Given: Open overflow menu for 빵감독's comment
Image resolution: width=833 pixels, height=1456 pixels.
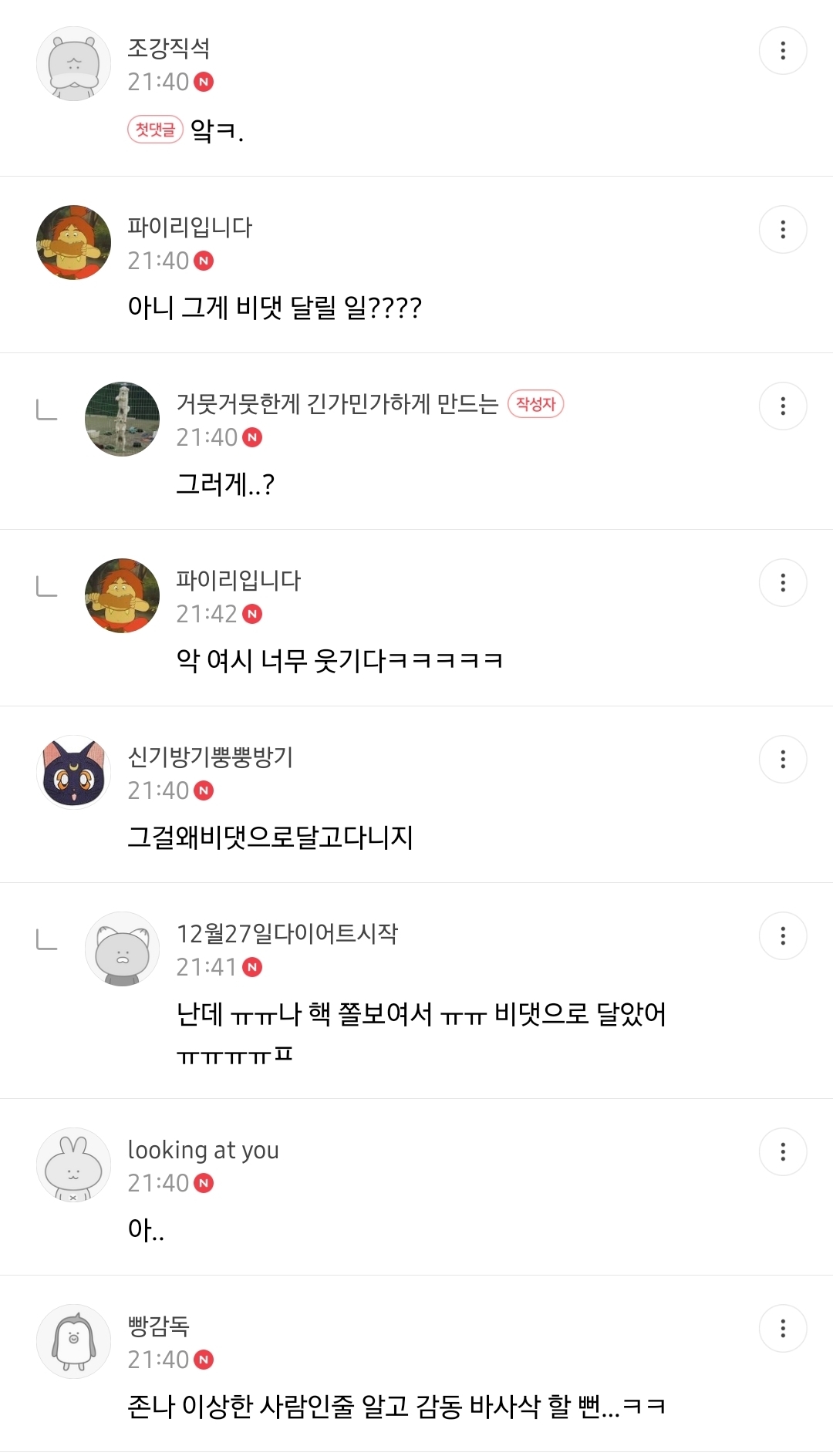Looking at the screenshot, I should 783,1328.
